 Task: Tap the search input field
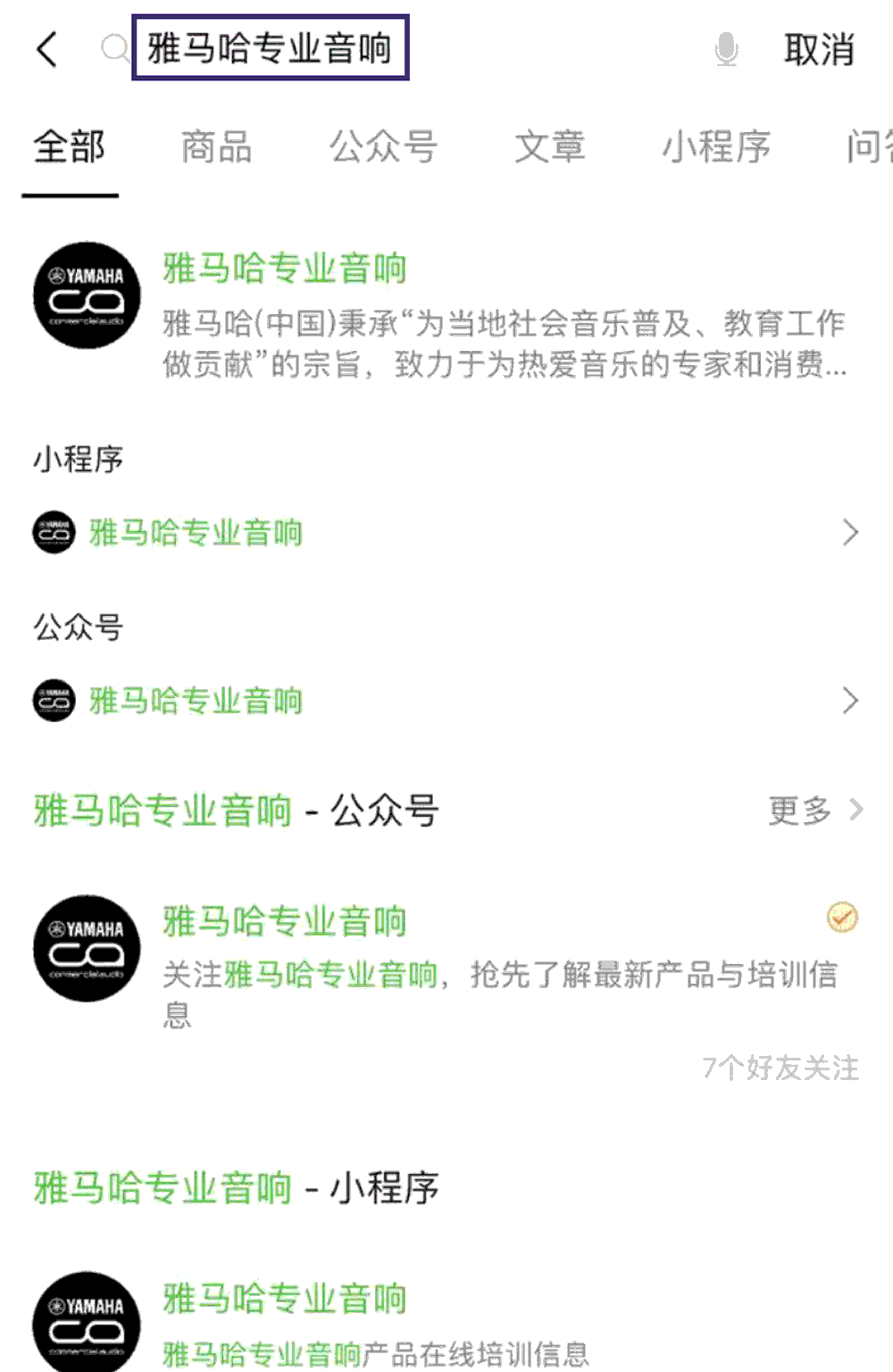click(x=268, y=51)
